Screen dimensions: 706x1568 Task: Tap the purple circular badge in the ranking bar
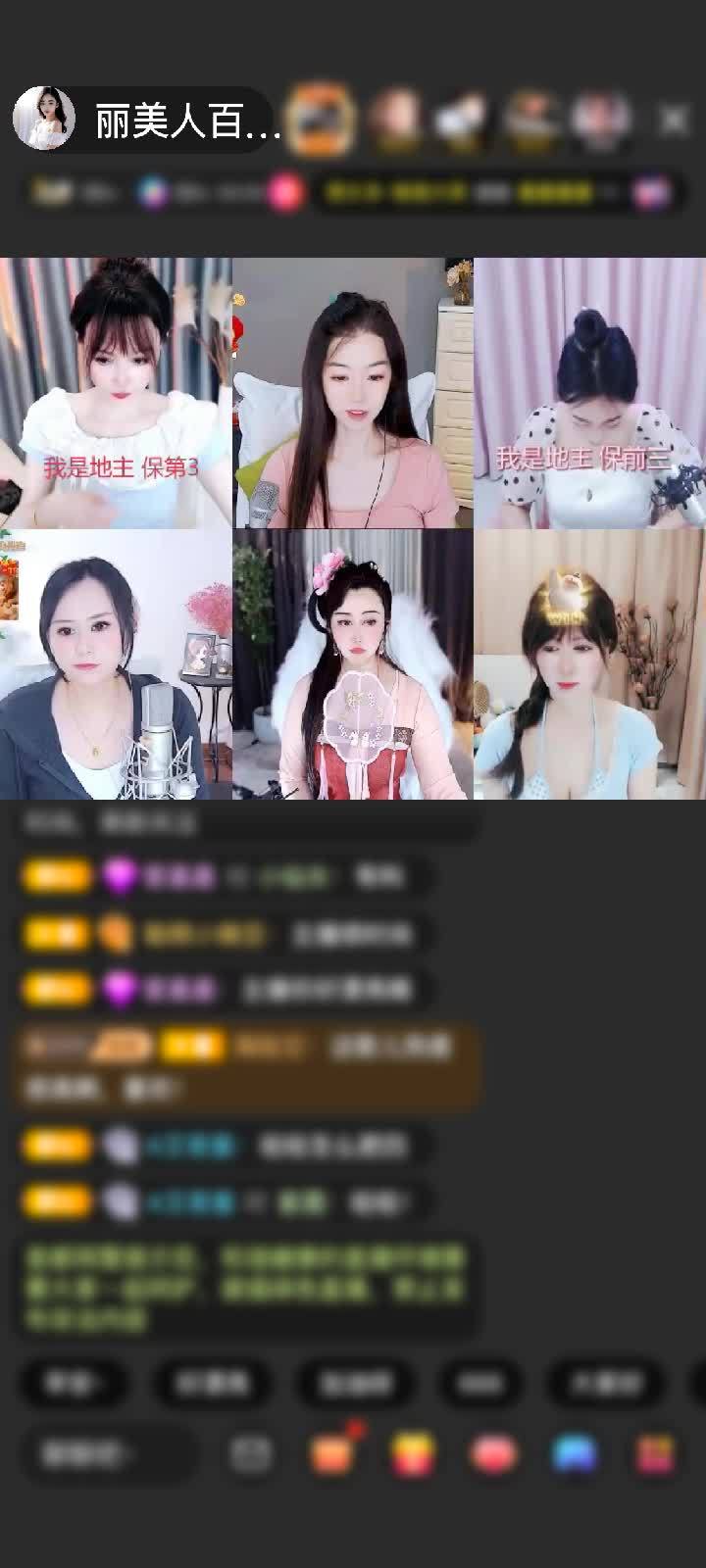[149, 191]
